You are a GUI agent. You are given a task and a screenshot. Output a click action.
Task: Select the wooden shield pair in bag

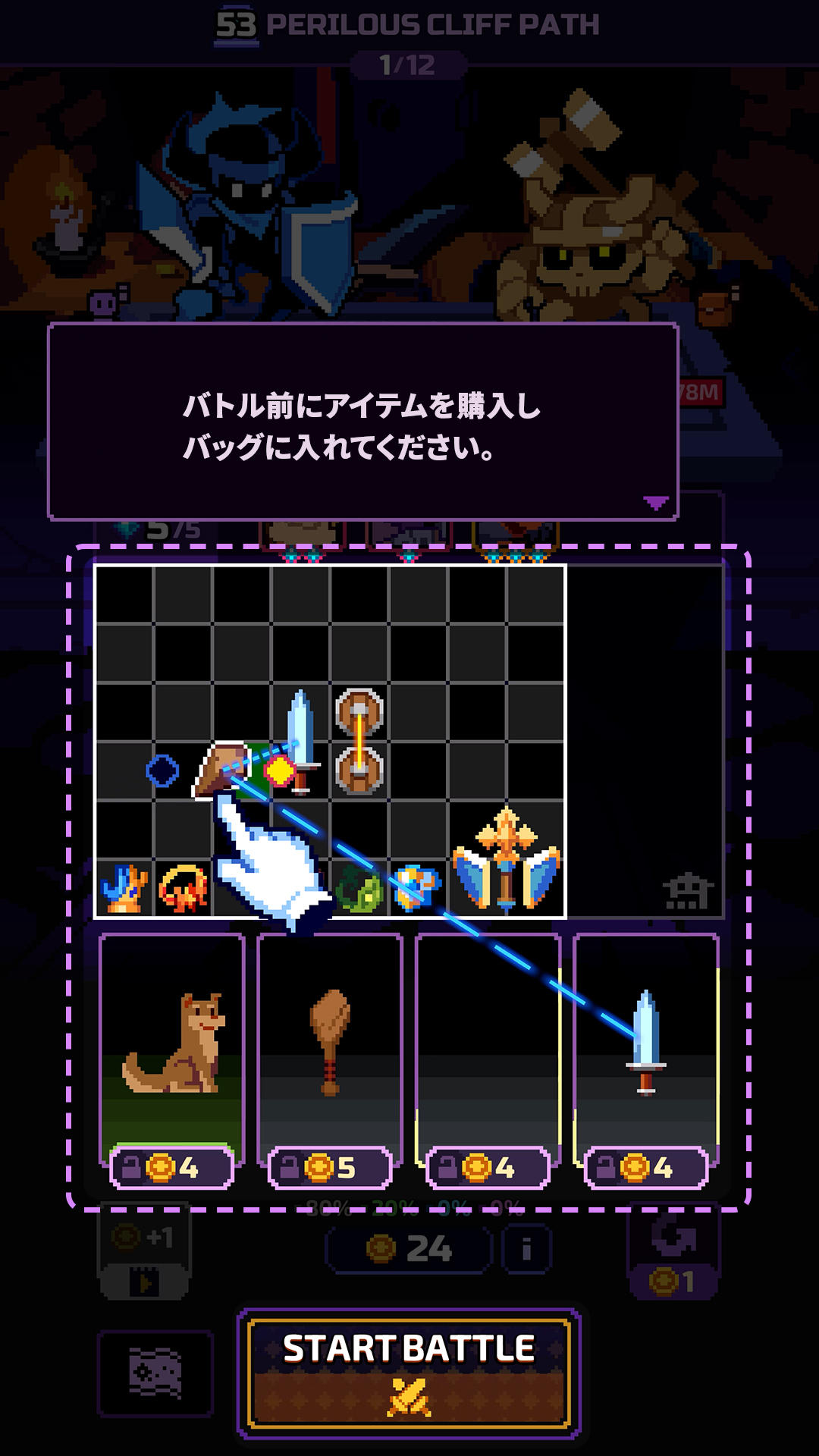tap(359, 741)
